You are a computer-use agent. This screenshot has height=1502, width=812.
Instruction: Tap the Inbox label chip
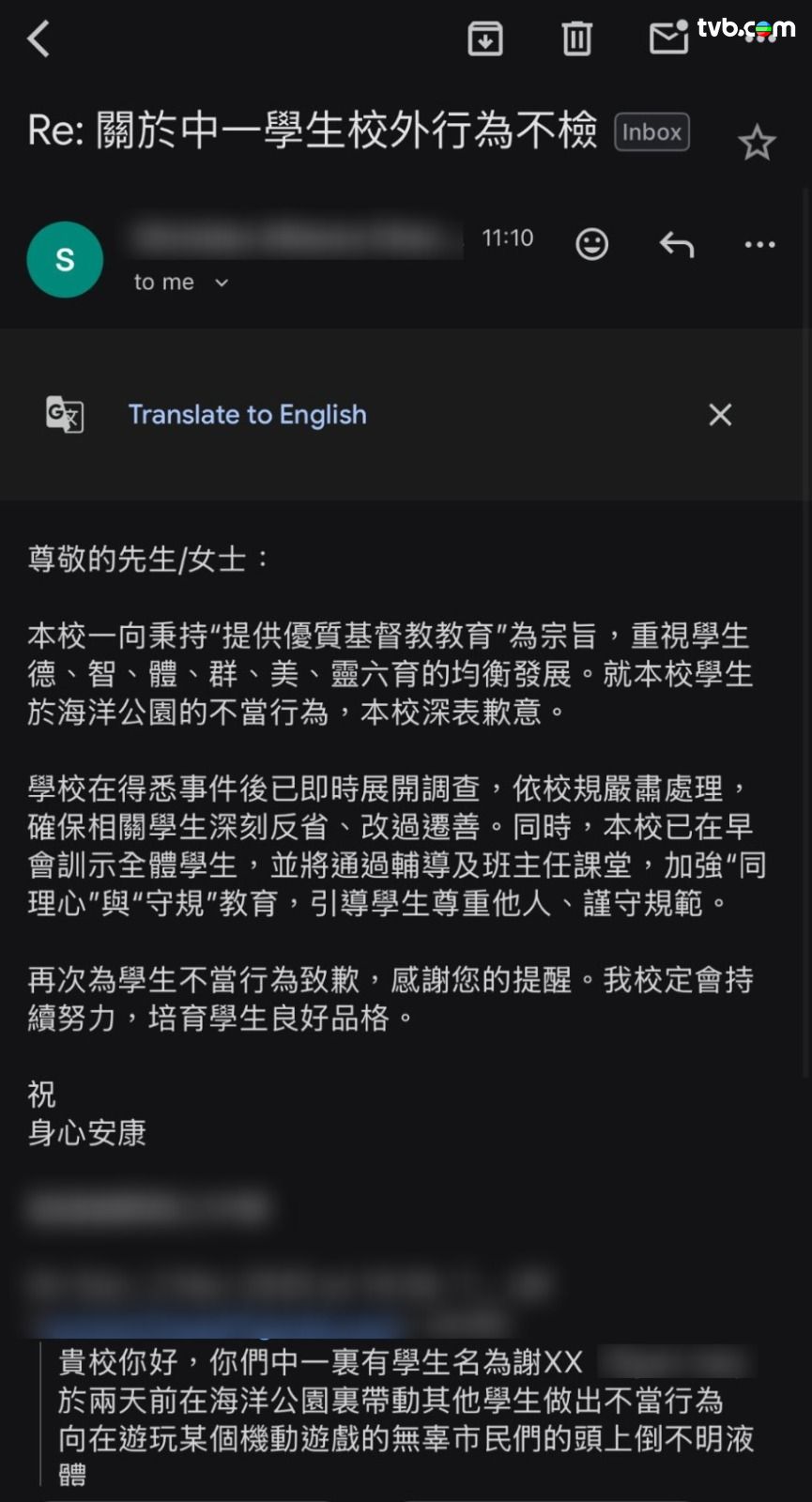click(x=651, y=131)
